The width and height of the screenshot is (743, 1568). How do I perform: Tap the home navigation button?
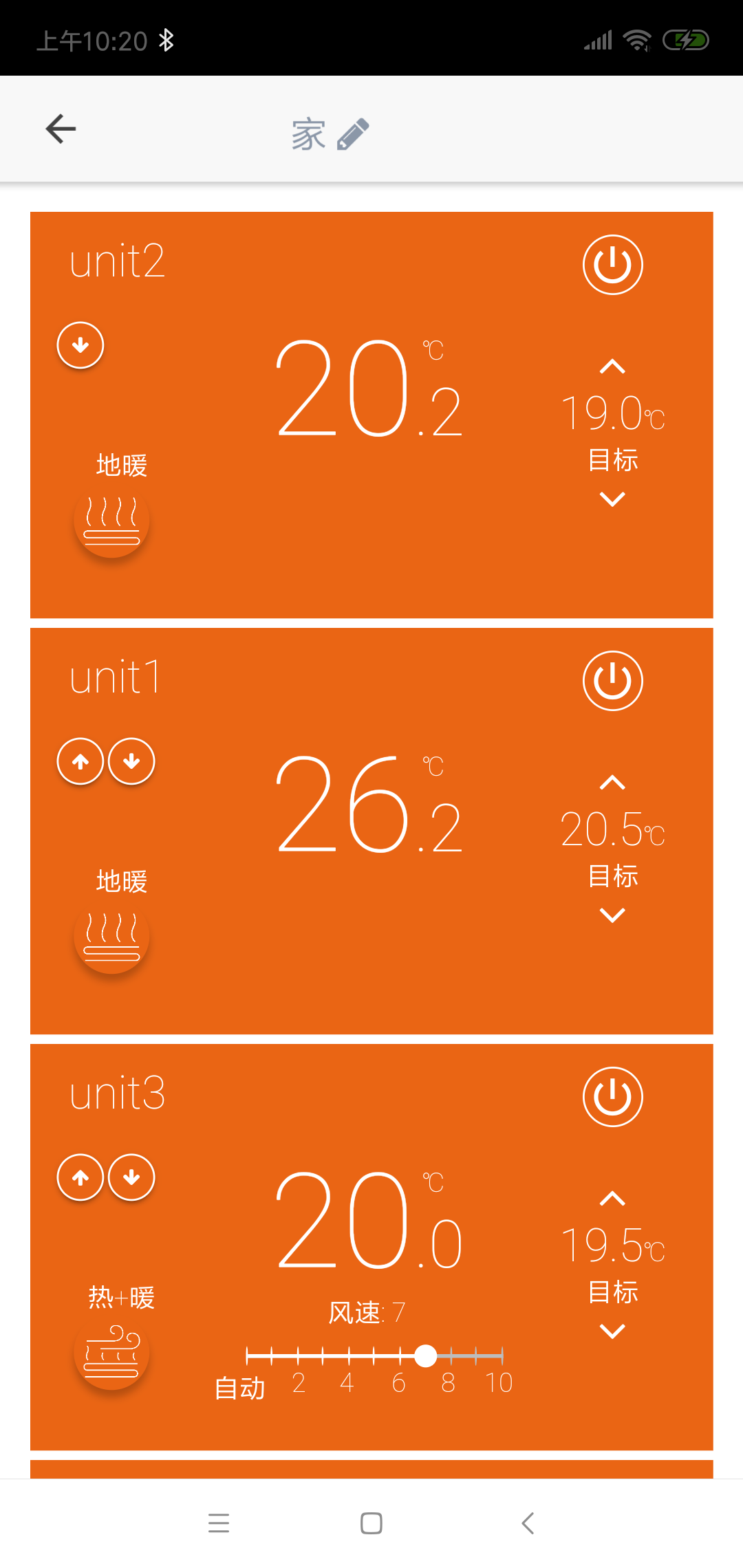(371, 1524)
